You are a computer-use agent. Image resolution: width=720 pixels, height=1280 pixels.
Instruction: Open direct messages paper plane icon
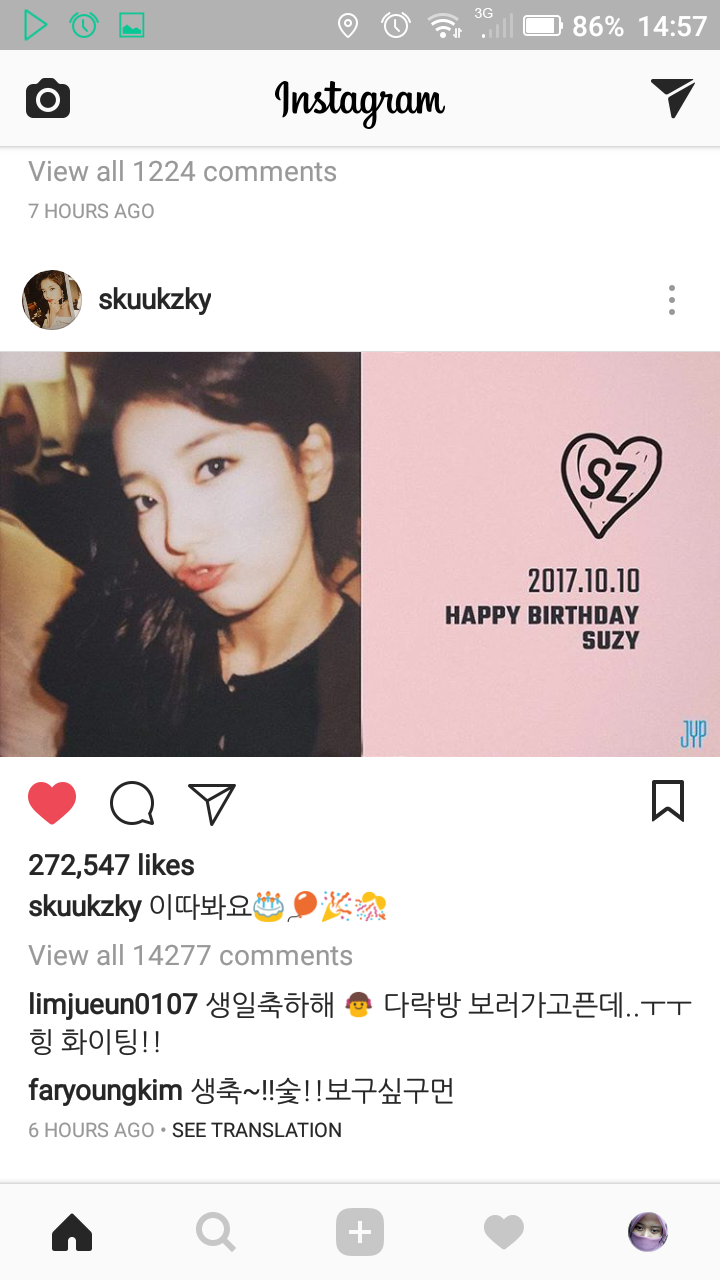tap(672, 98)
